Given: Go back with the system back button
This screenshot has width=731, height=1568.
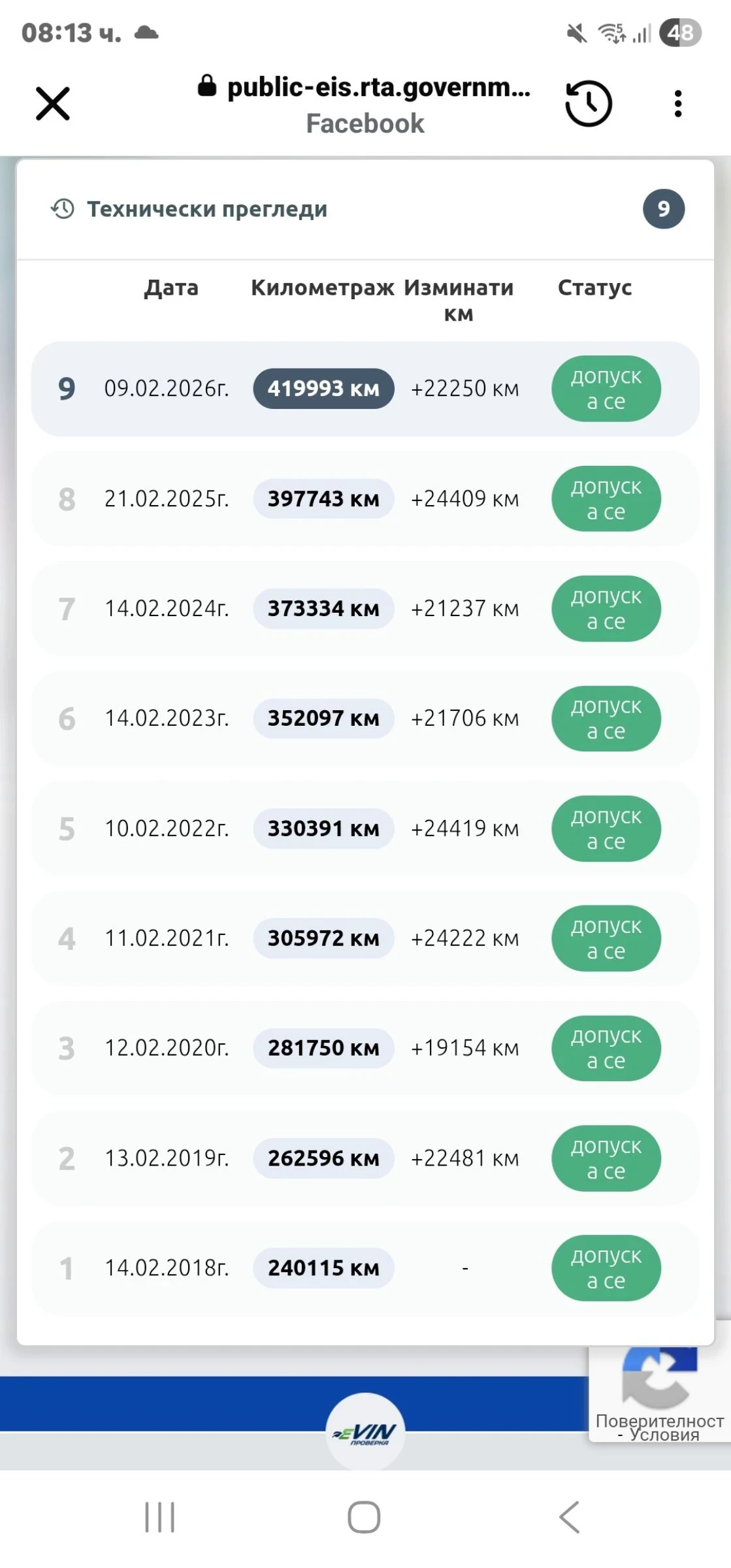Looking at the screenshot, I should pyautogui.click(x=569, y=1516).
